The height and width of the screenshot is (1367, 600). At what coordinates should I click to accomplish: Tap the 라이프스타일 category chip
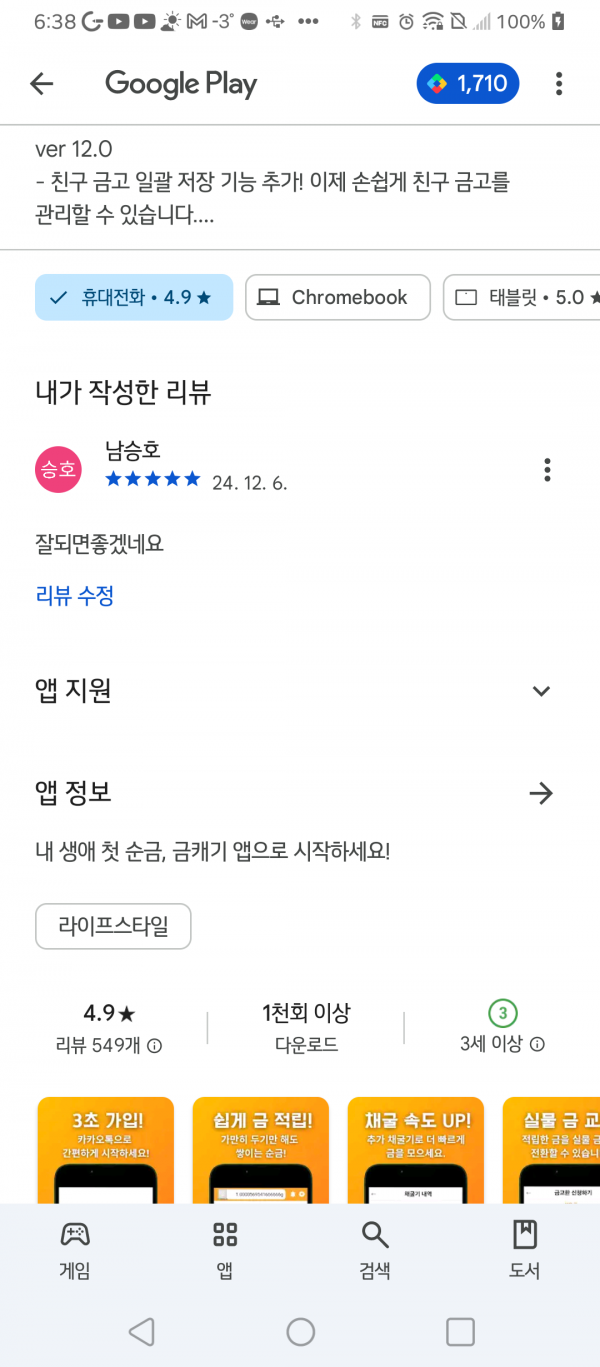tap(113, 926)
